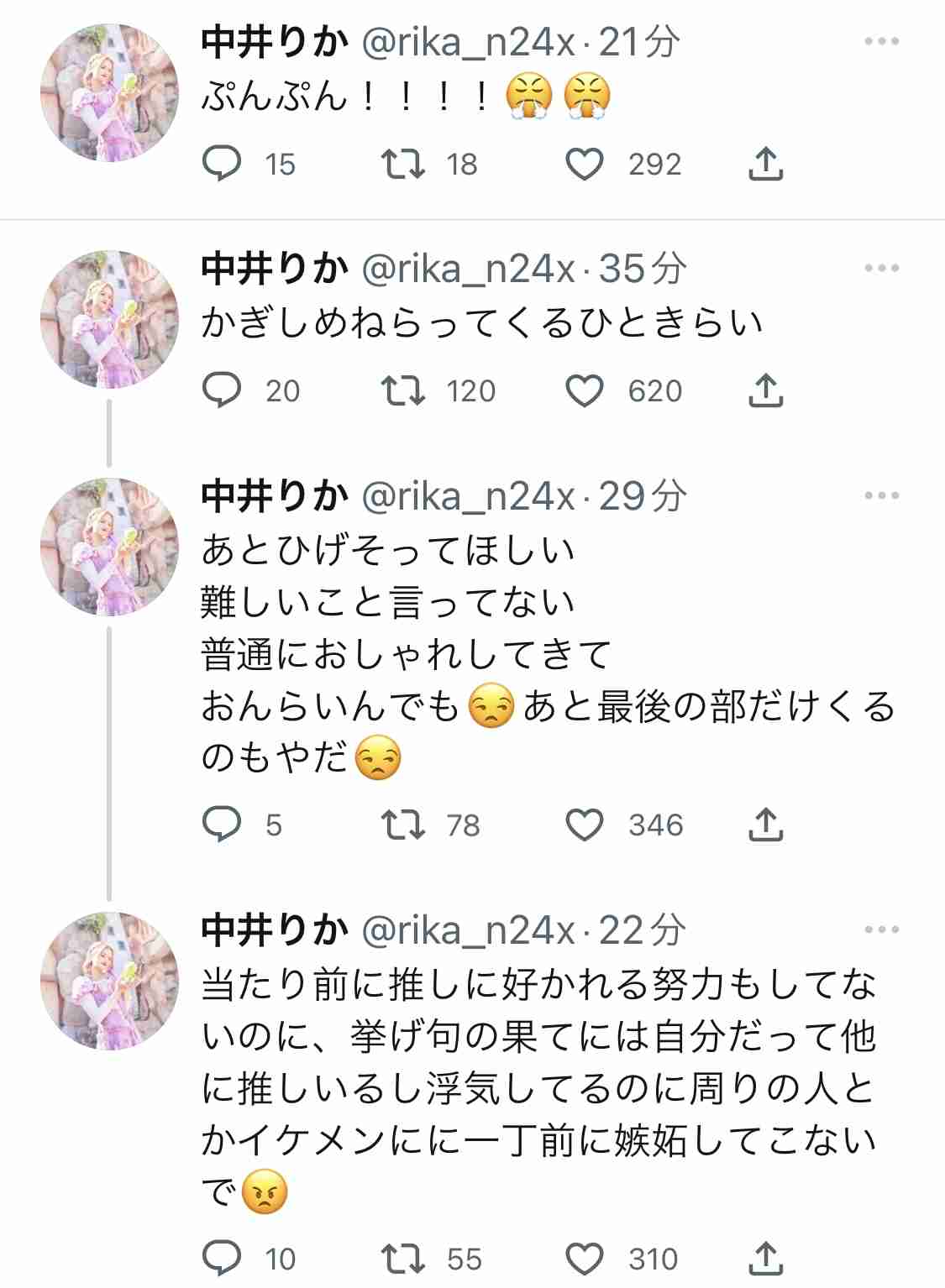The image size is (945, 1288).
Task: Reply to the tweet with 20 comments
Action: pyautogui.click(x=223, y=391)
